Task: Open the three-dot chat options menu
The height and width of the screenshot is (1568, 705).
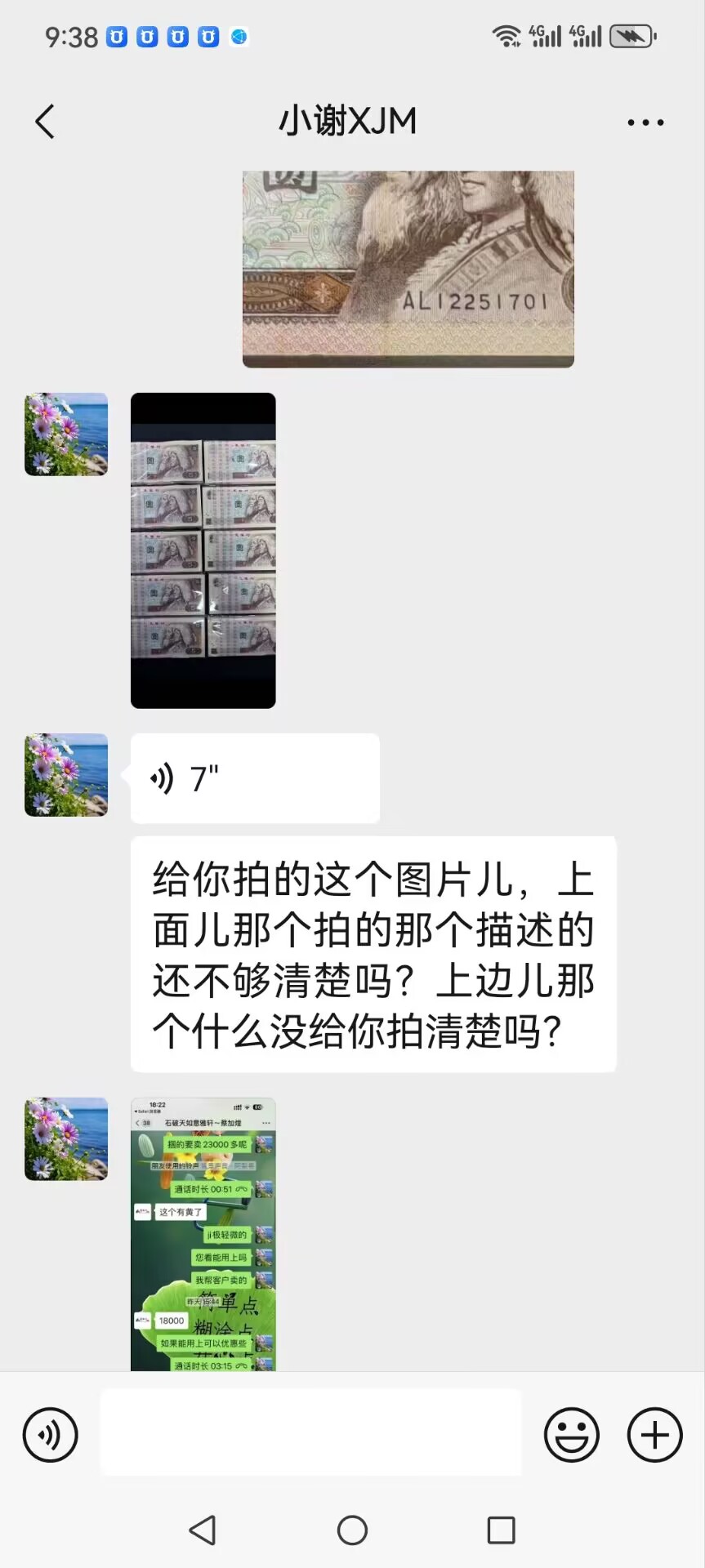Action: click(x=645, y=122)
